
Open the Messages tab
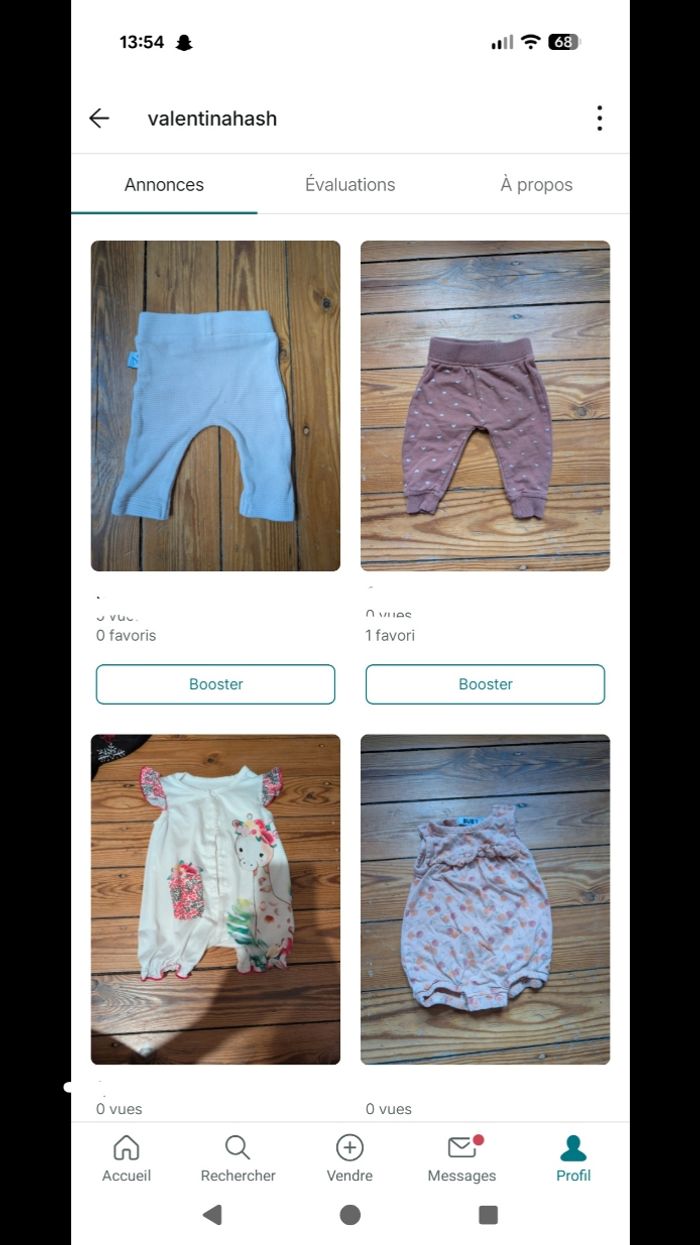coord(461,1158)
